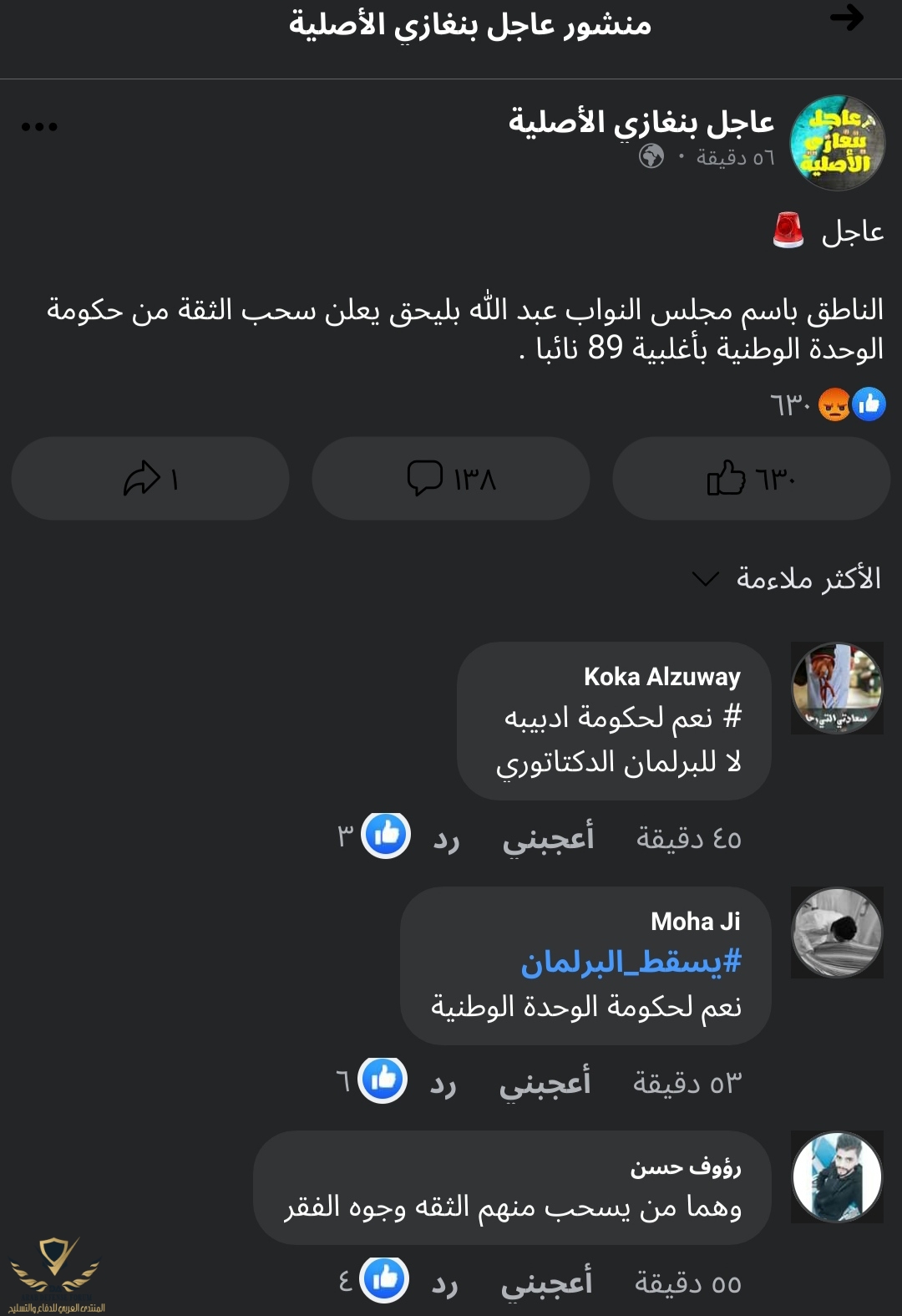Like the post using the thumbs-up button
The image size is (902, 1316).
(x=751, y=479)
